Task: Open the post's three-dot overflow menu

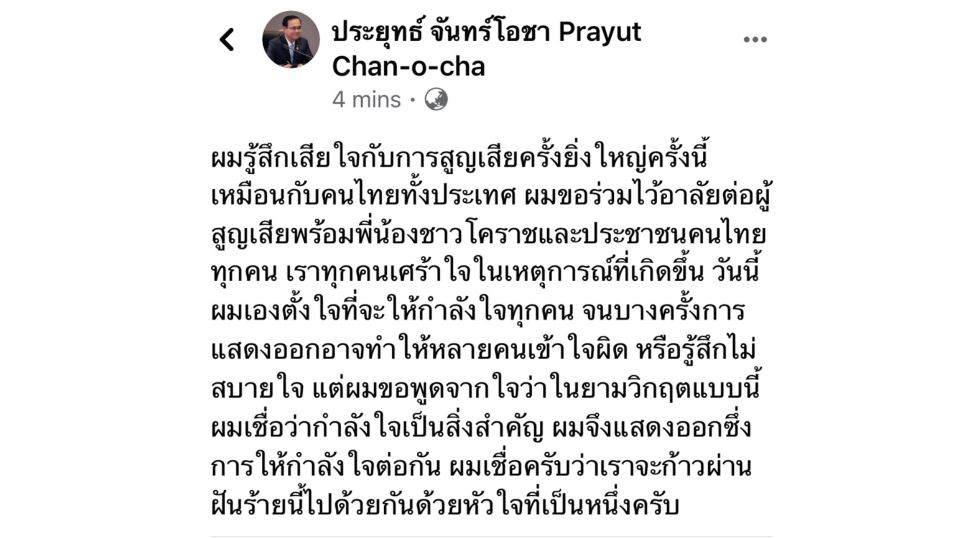Action: [x=755, y=40]
